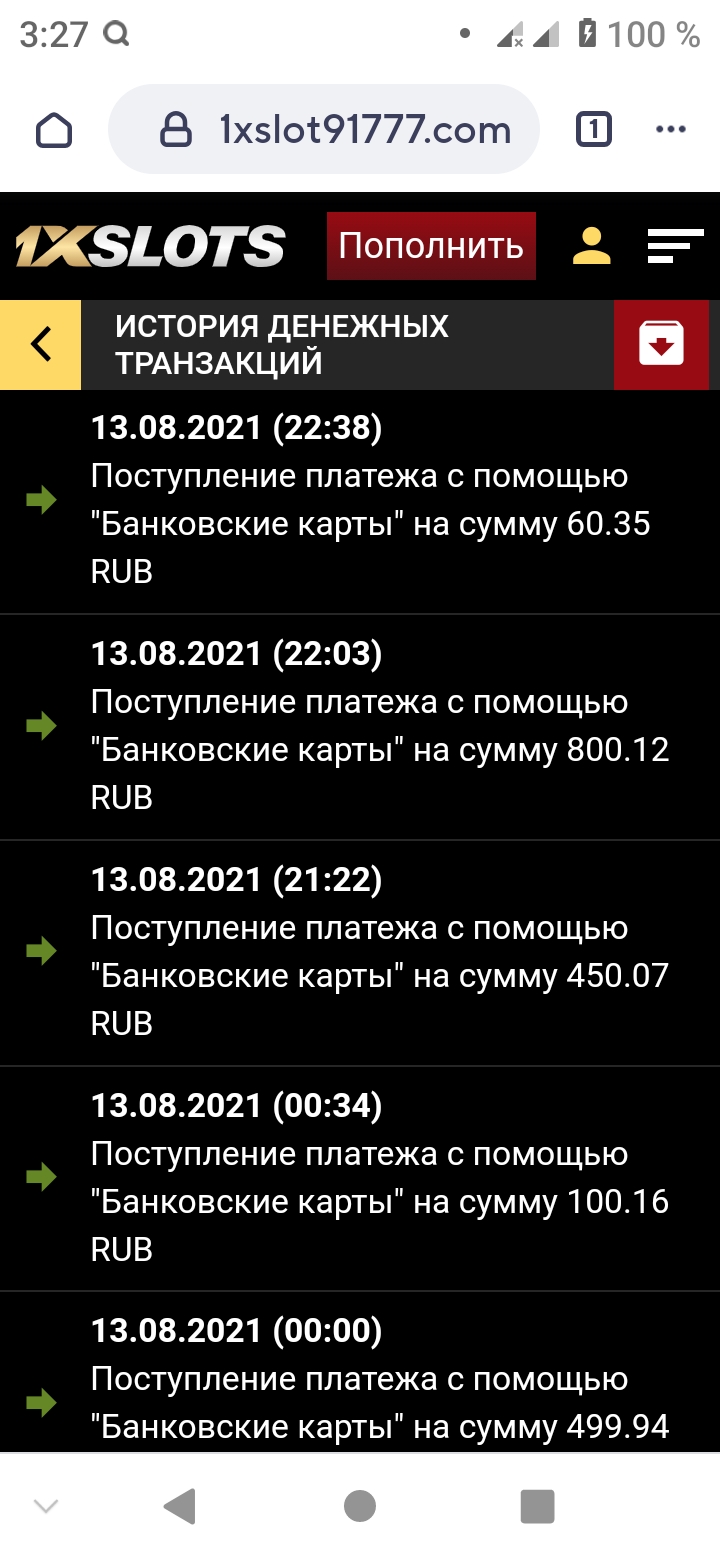Open the user profile icon
This screenshot has height=1560, width=720.
[591, 246]
